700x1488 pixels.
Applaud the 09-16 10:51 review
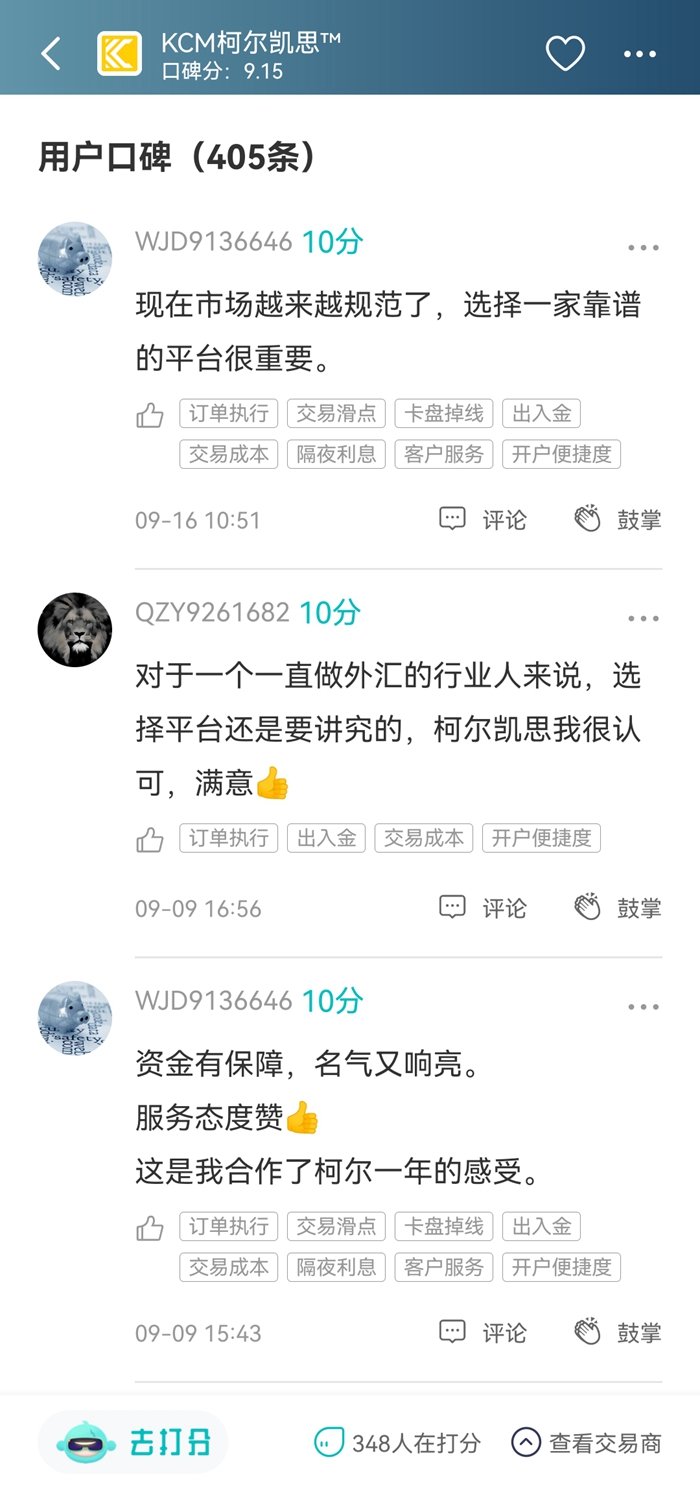click(x=617, y=519)
